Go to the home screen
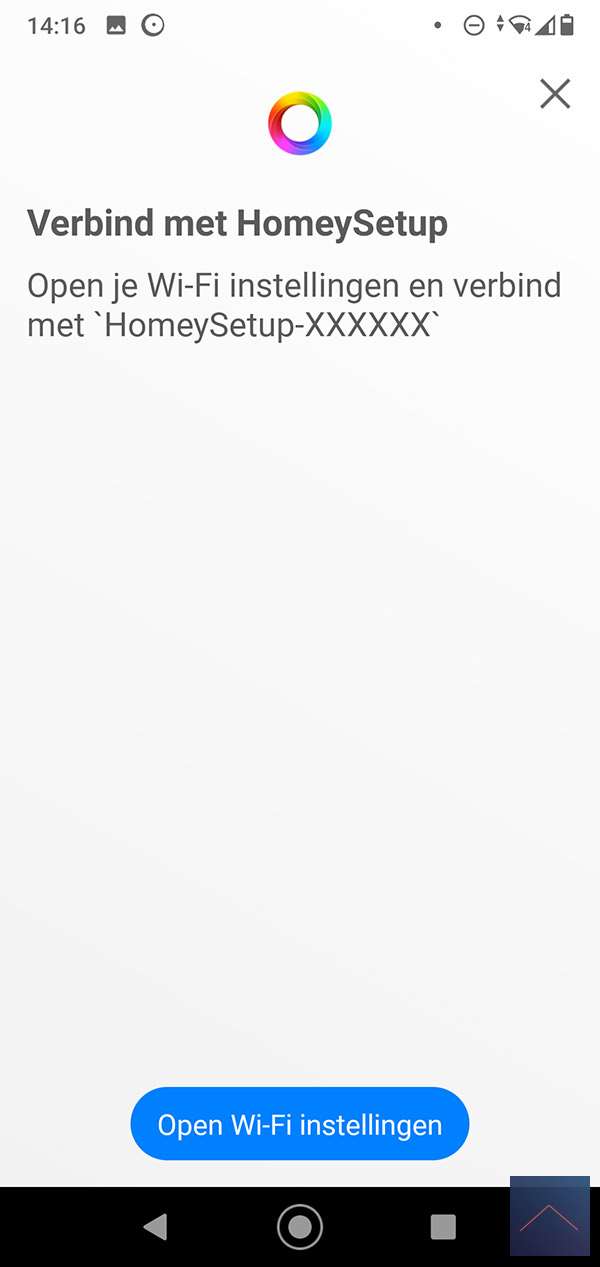 point(300,1227)
